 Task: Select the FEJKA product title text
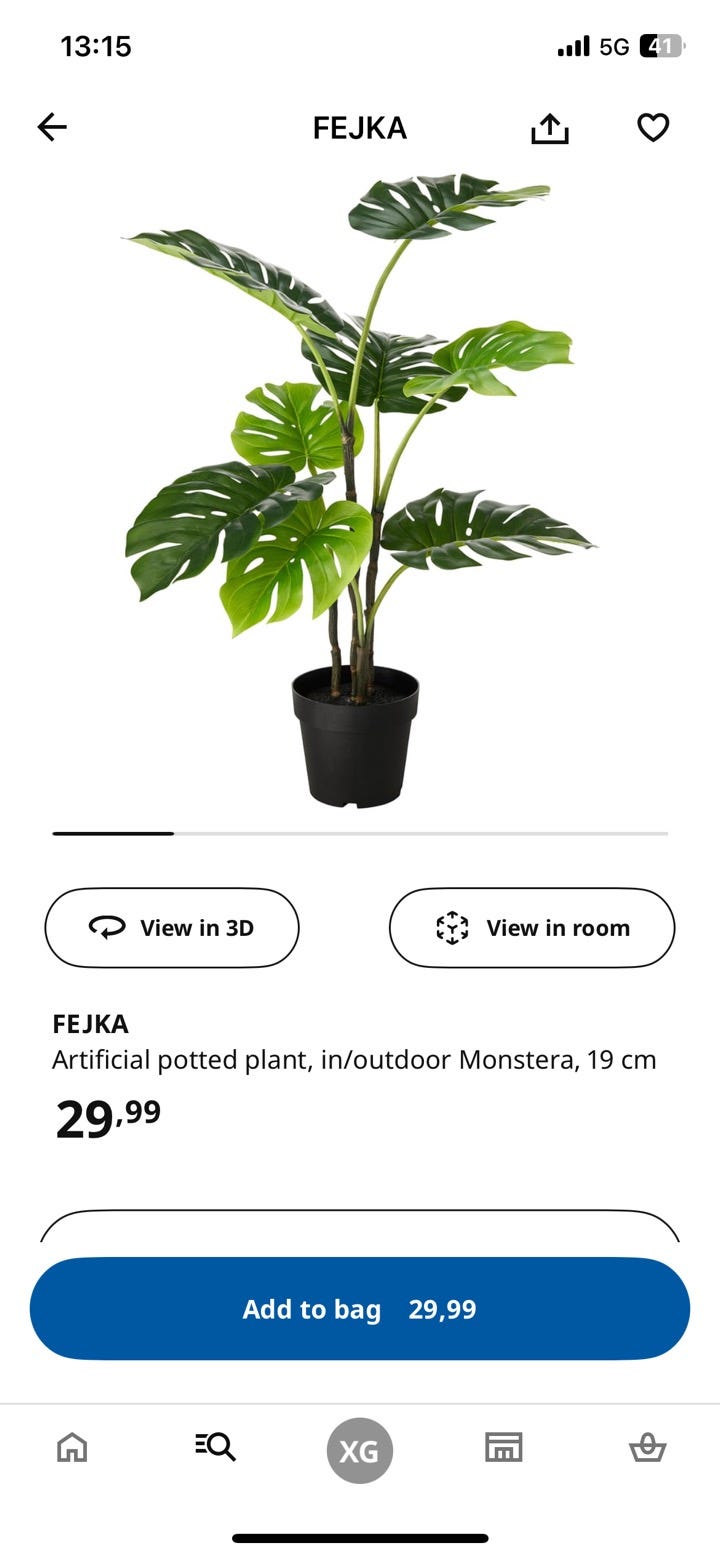(x=90, y=1024)
